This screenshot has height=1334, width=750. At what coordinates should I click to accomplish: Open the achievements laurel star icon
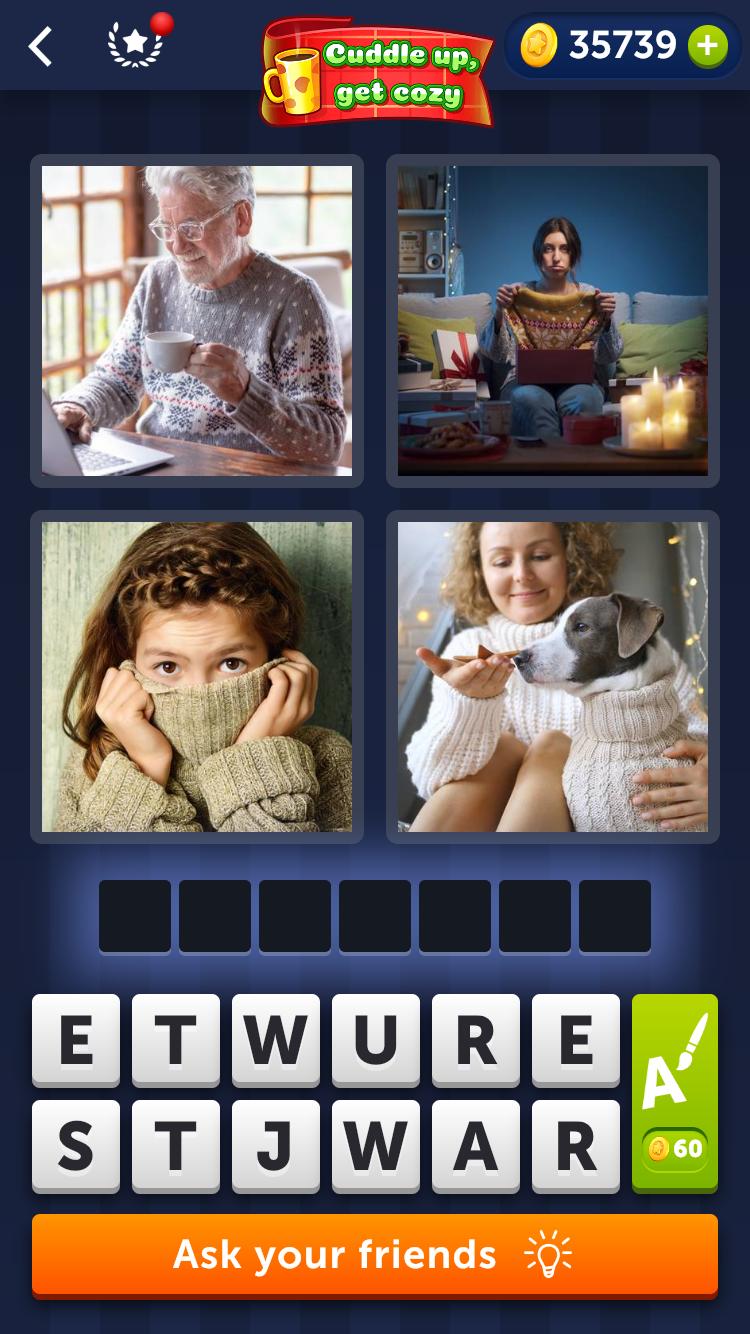135,45
